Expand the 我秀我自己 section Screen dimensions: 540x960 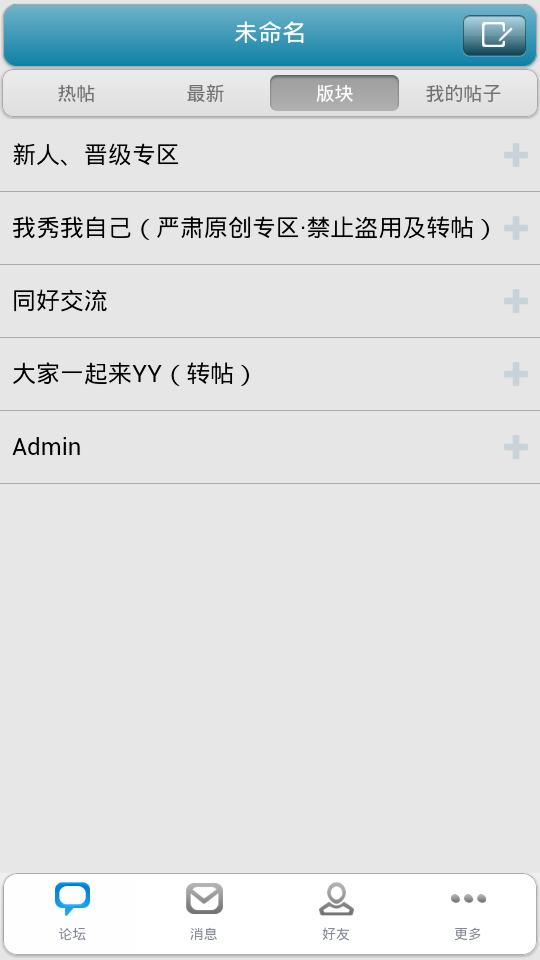[516, 228]
